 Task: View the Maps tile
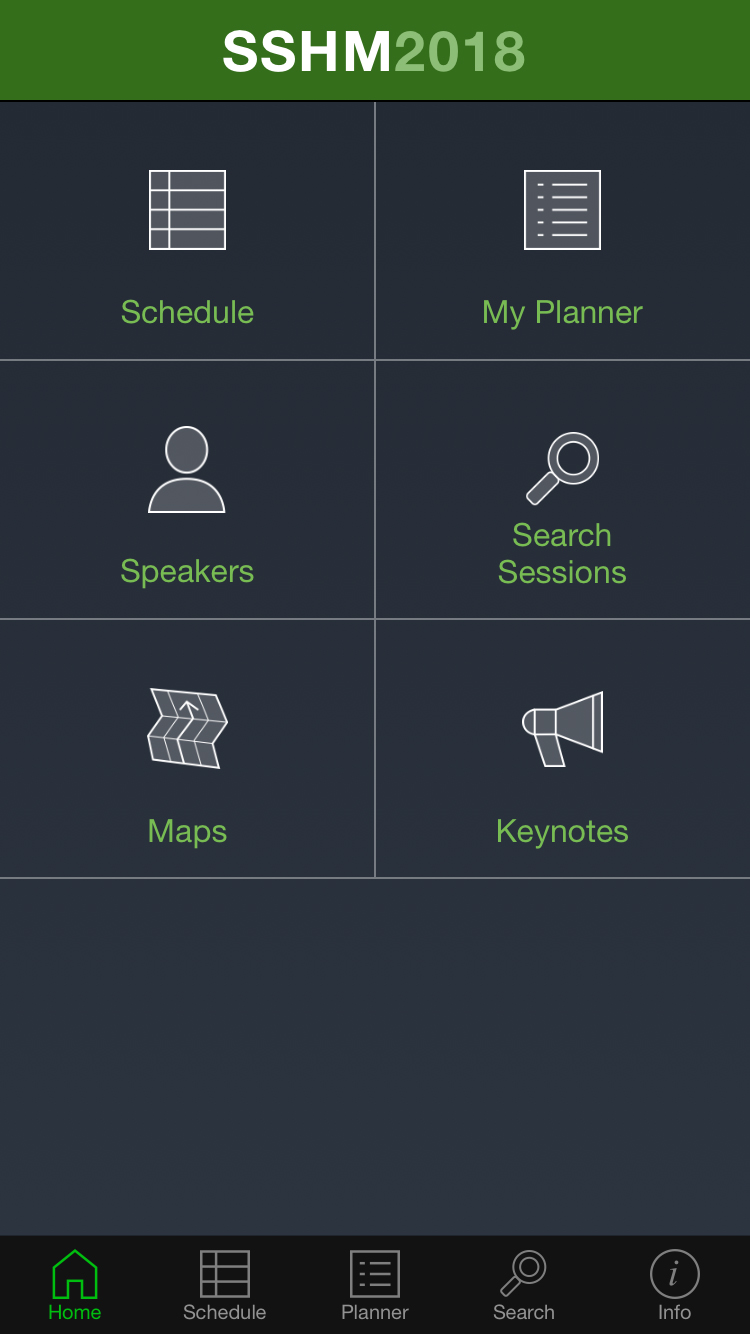187,749
